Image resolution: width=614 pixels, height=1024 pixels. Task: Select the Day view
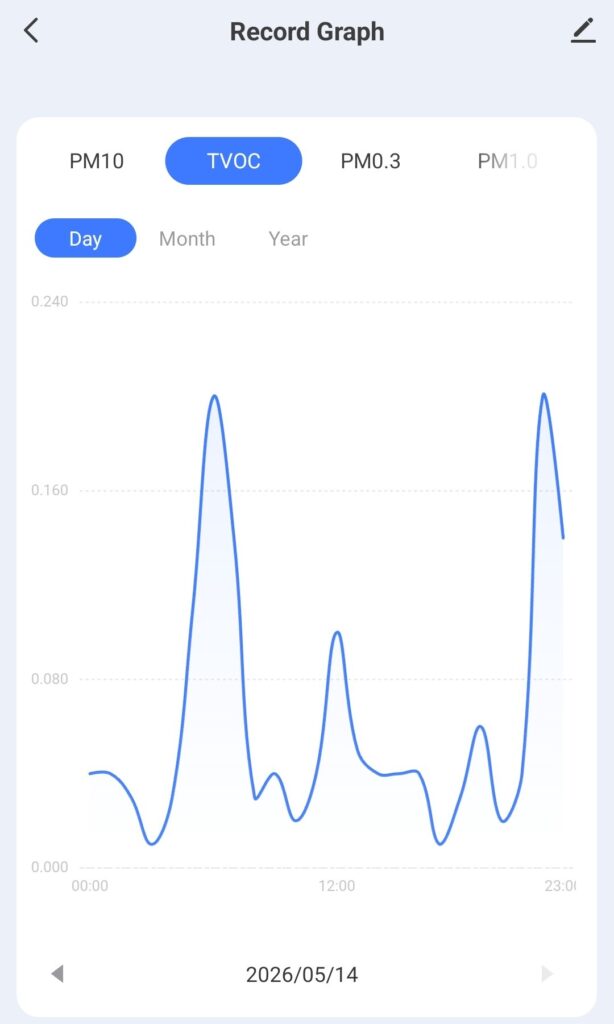pos(86,238)
